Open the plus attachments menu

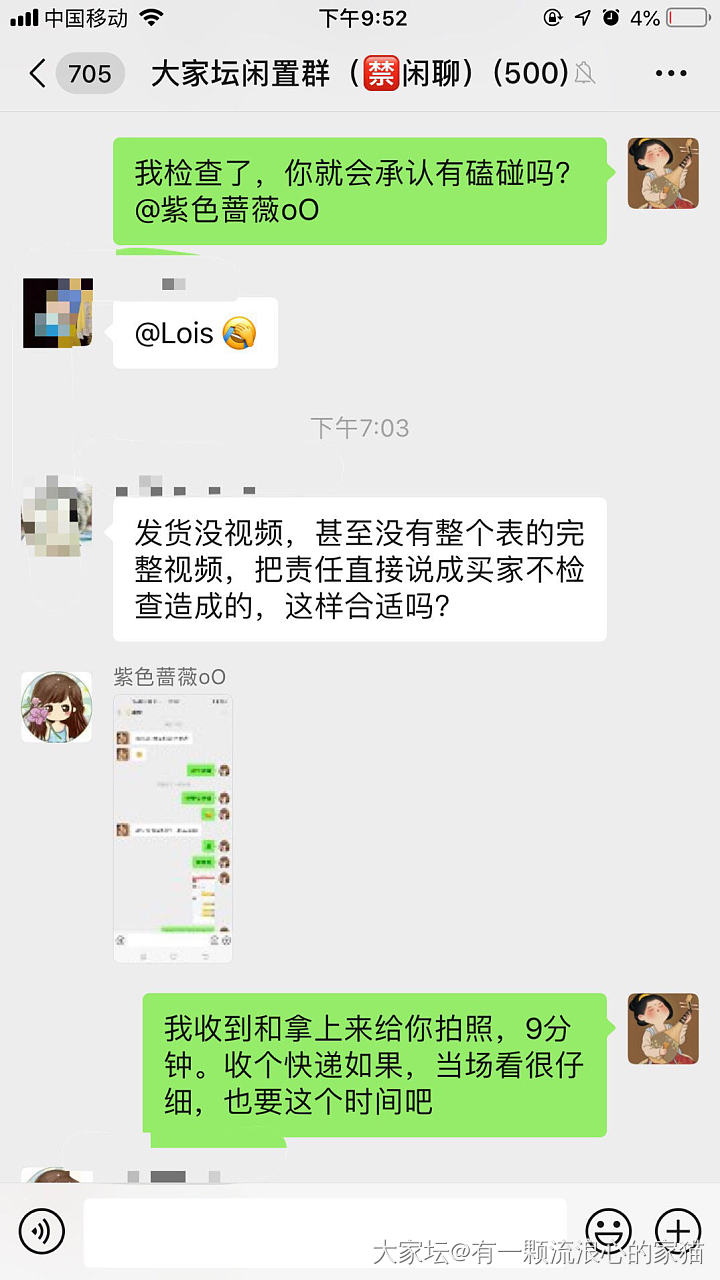click(677, 1230)
